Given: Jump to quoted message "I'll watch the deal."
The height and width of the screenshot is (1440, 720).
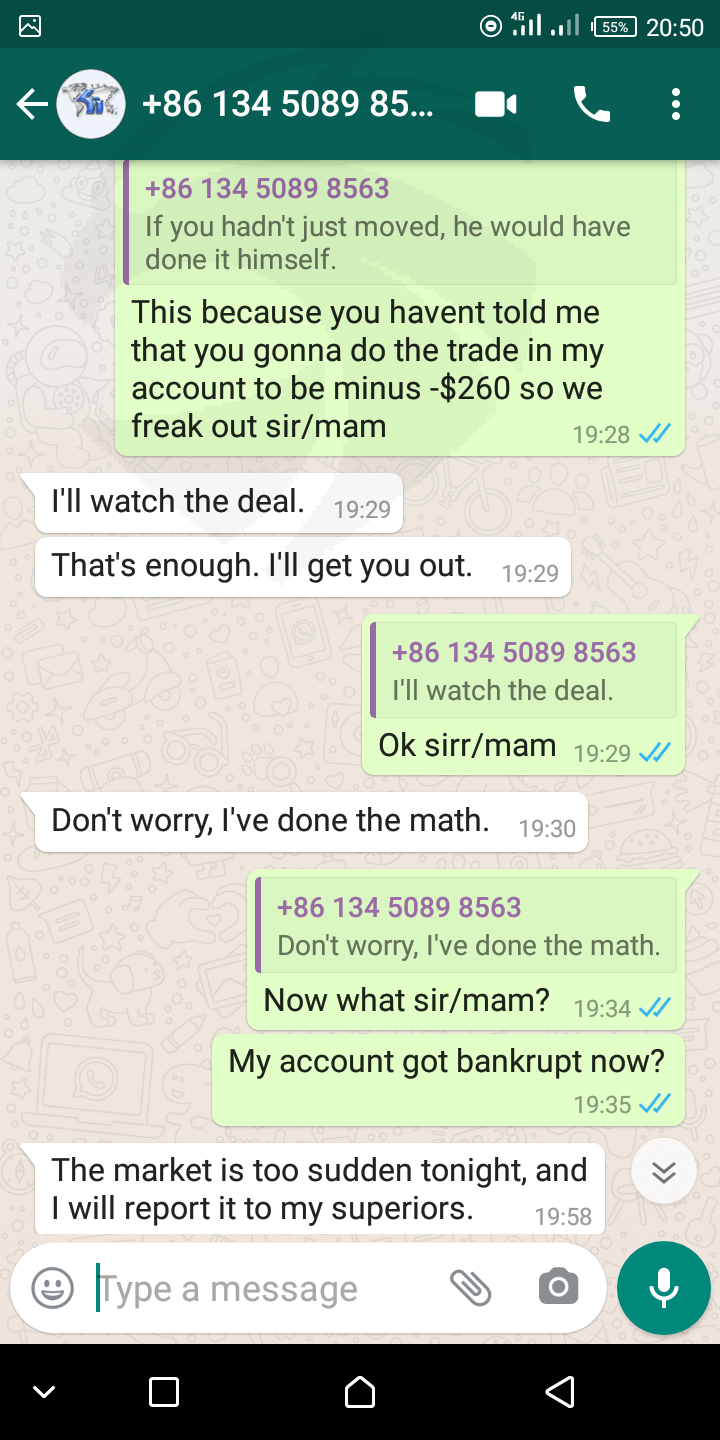Looking at the screenshot, I should coord(523,670).
